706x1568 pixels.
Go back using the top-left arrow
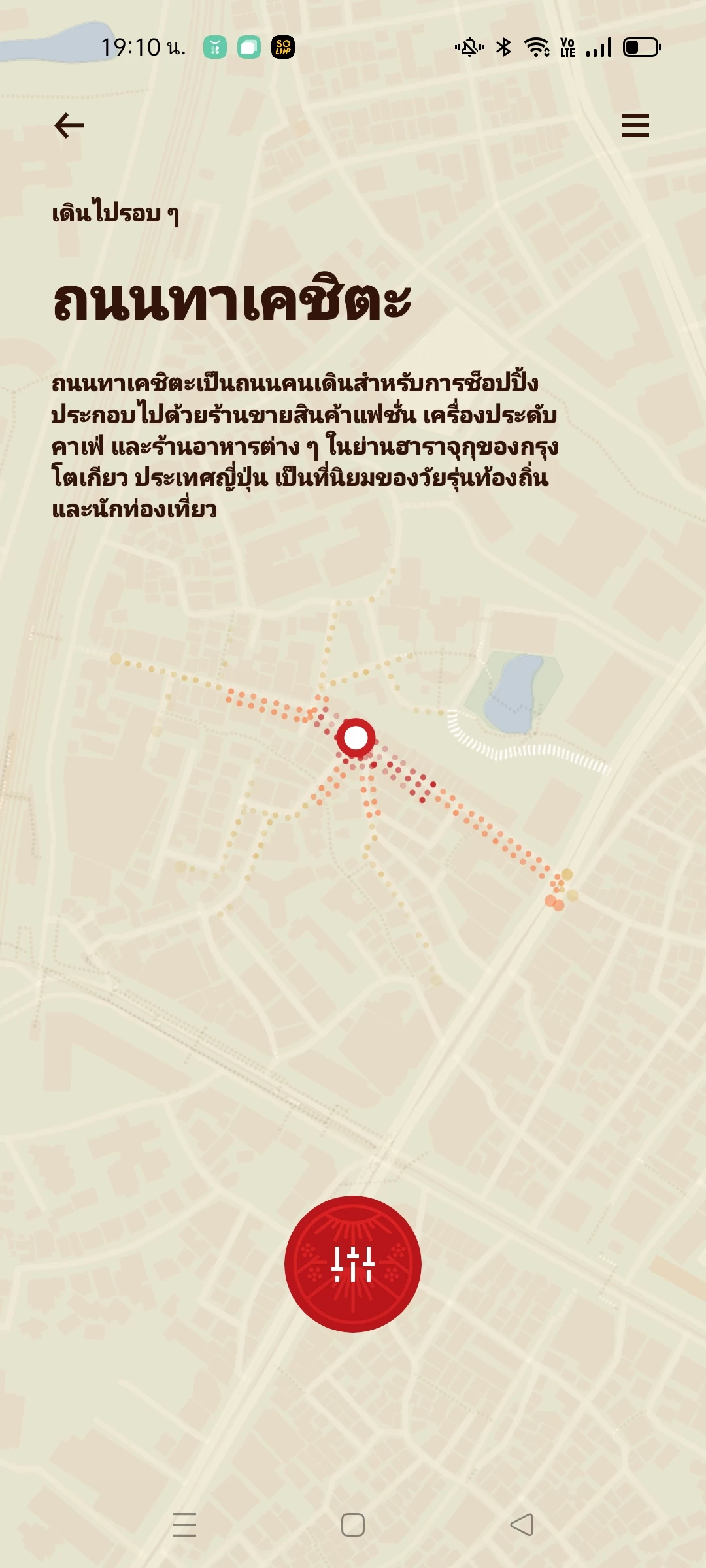pyautogui.click(x=69, y=125)
